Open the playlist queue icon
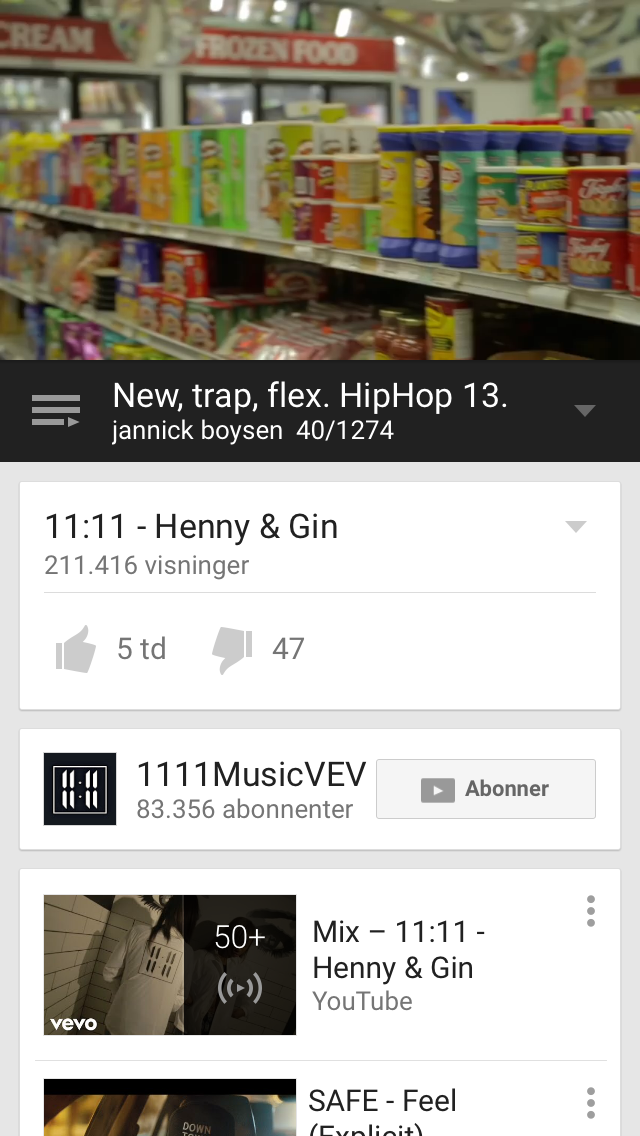The width and height of the screenshot is (640, 1136). tap(56, 410)
